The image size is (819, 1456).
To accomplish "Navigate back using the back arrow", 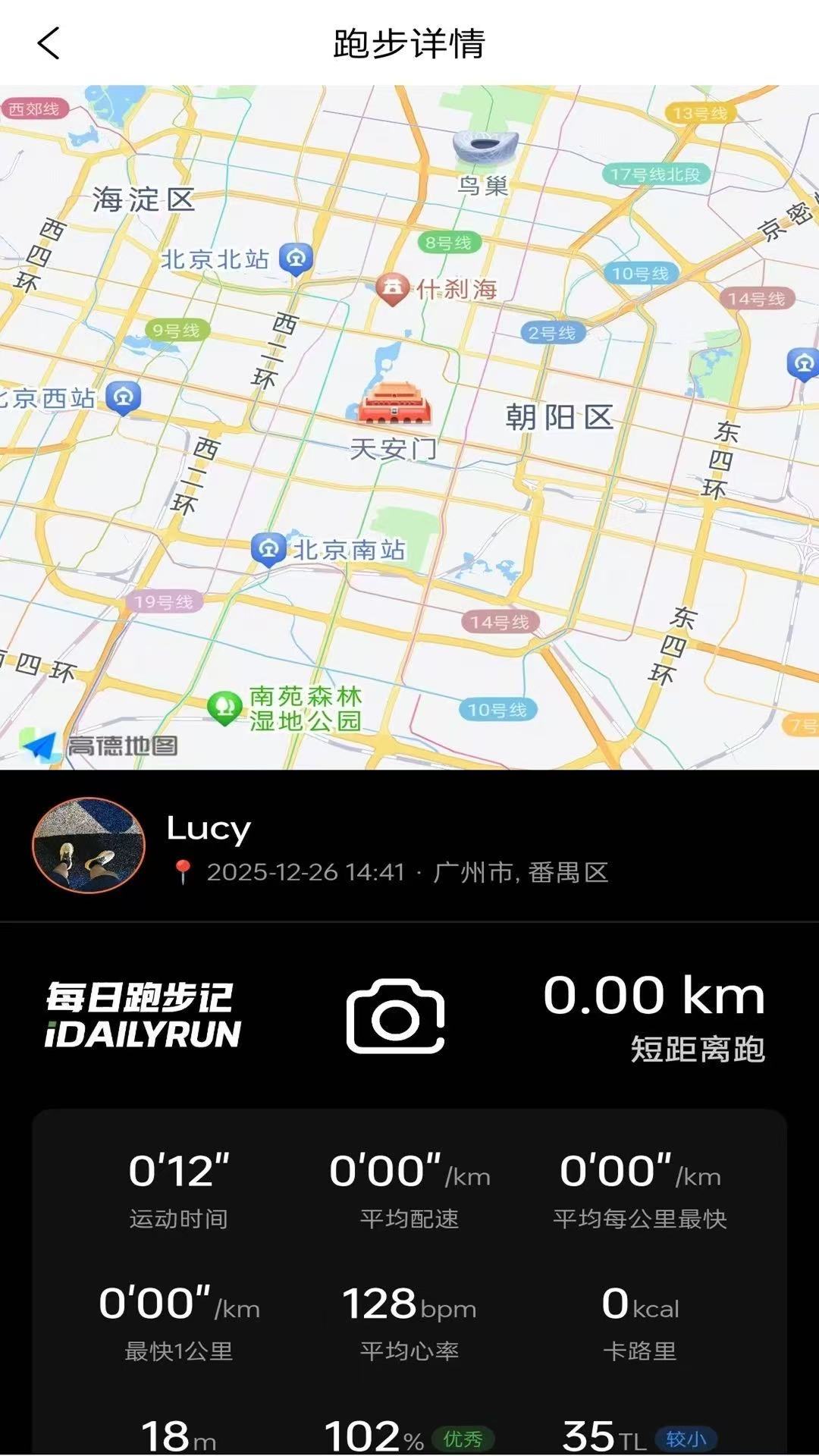I will click(48, 43).
